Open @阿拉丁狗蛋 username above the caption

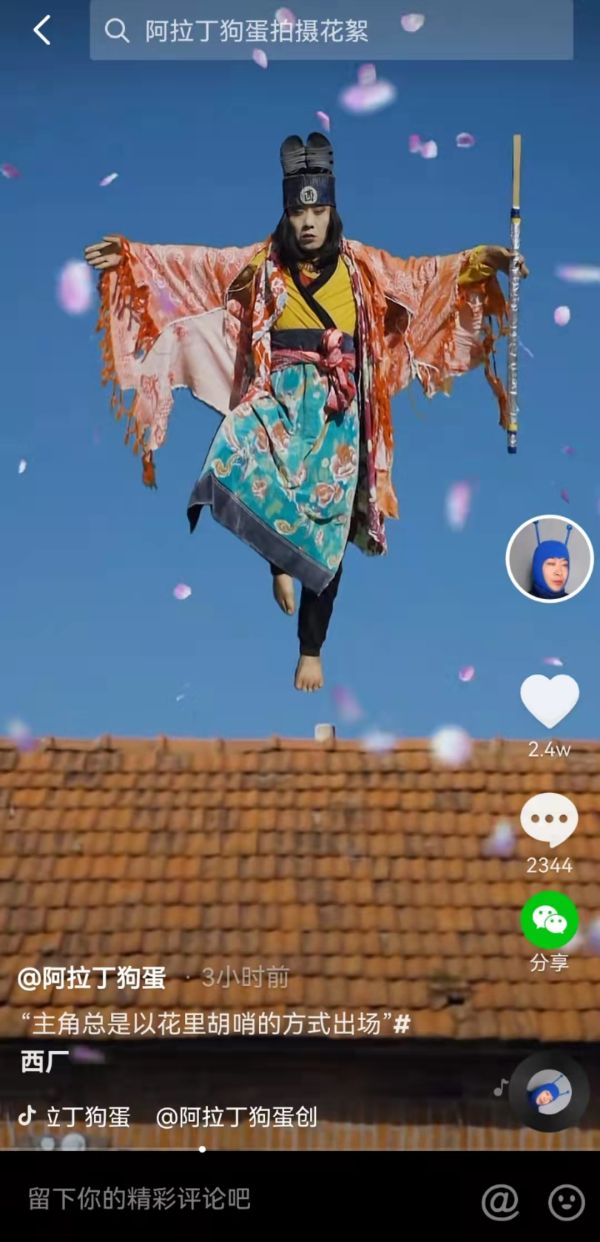coord(92,977)
